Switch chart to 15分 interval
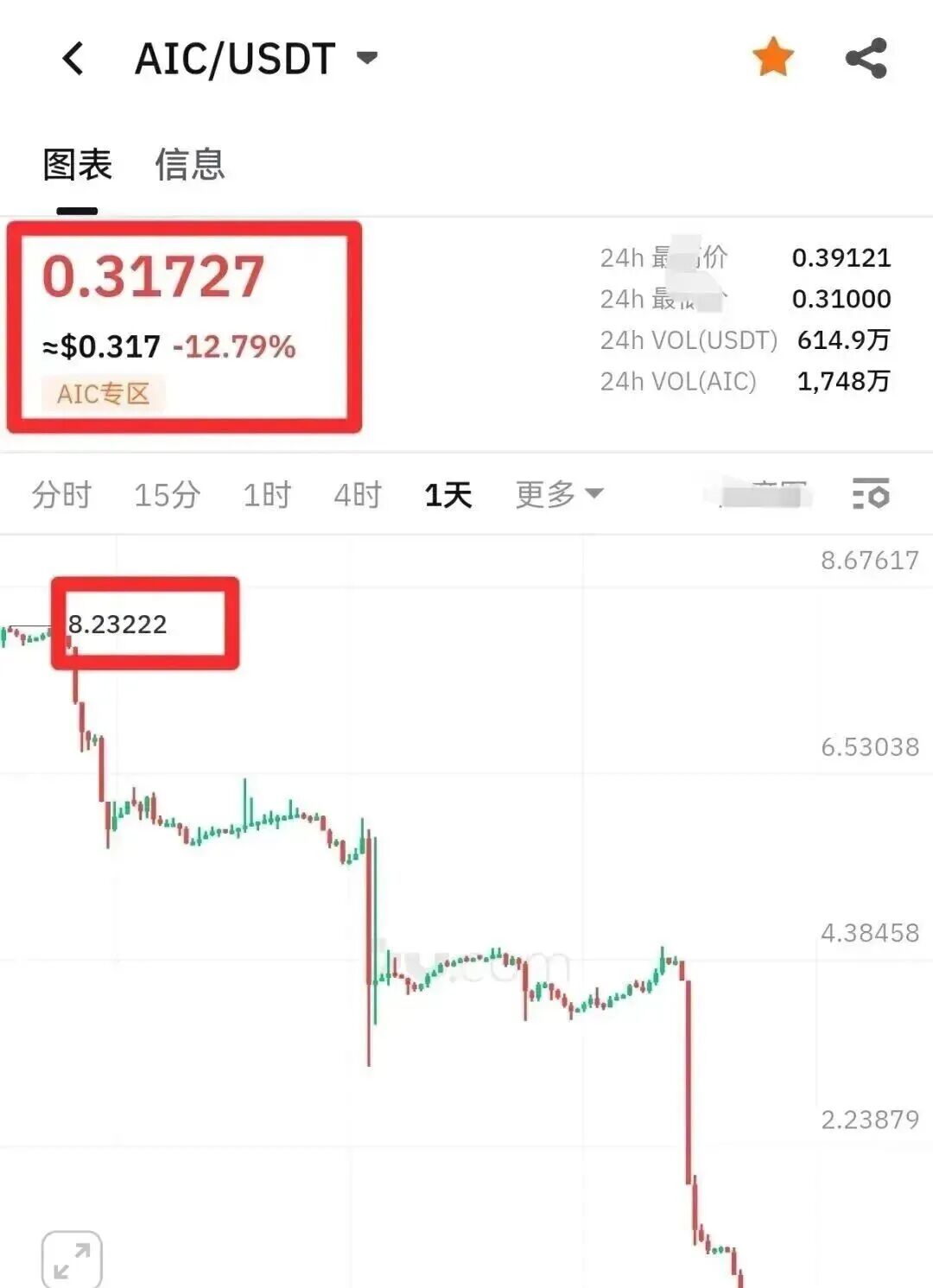This screenshot has width=933, height=1288. tap(167, 495)
